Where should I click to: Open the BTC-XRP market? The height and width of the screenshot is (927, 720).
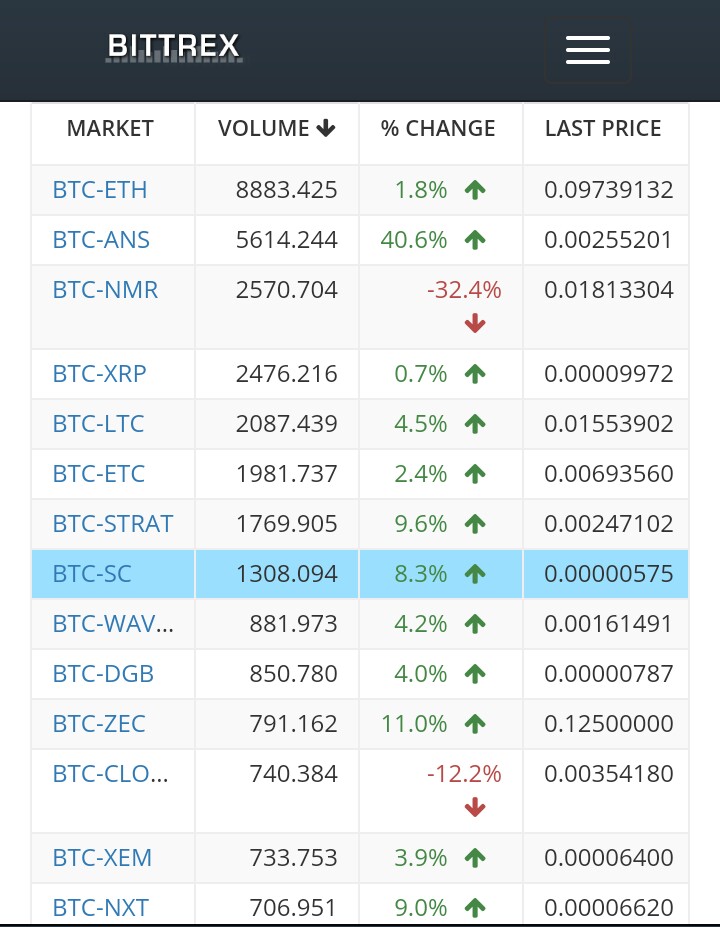coord(99,374)
